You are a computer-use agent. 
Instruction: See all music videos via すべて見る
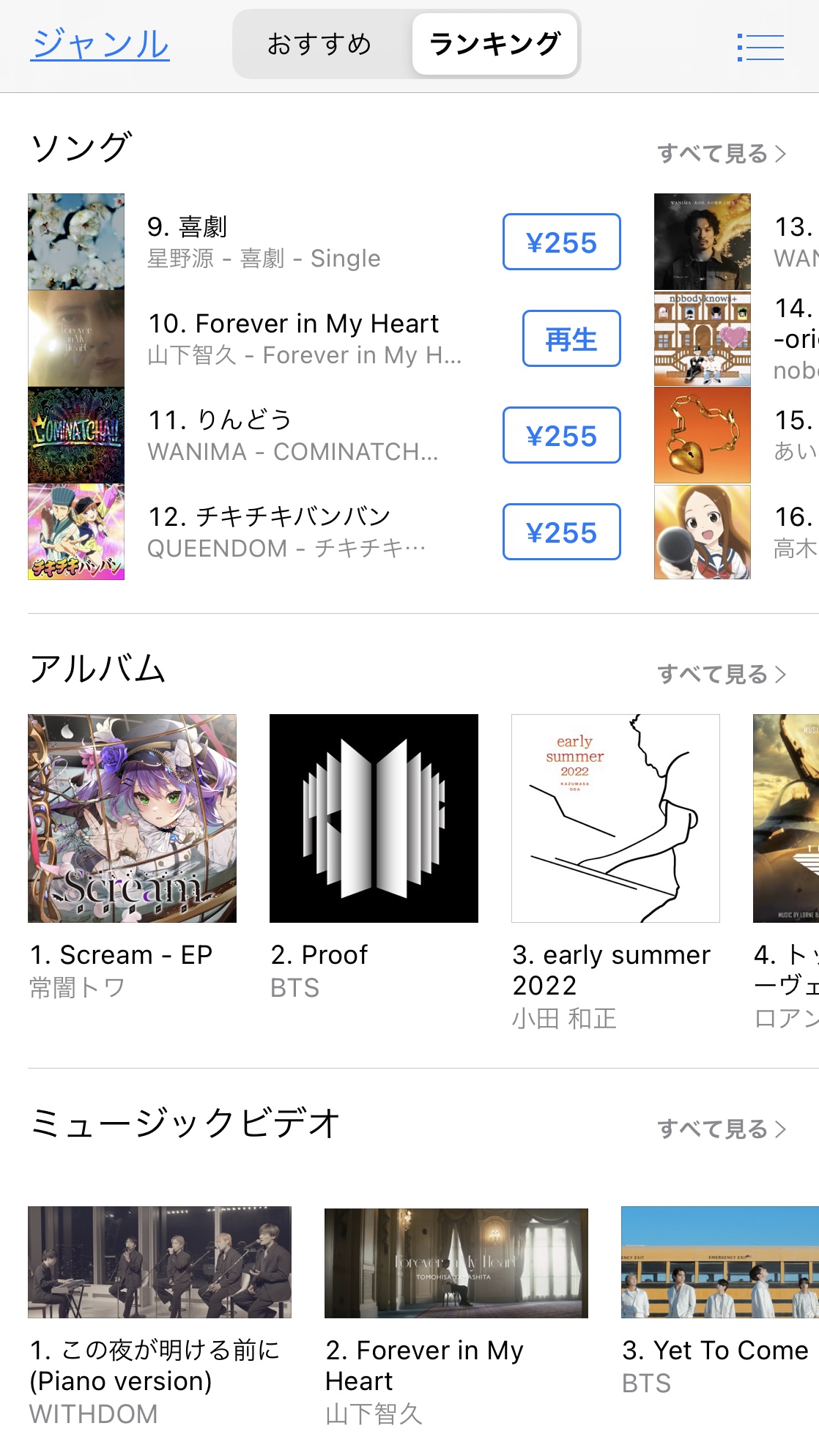(721, 1129)
